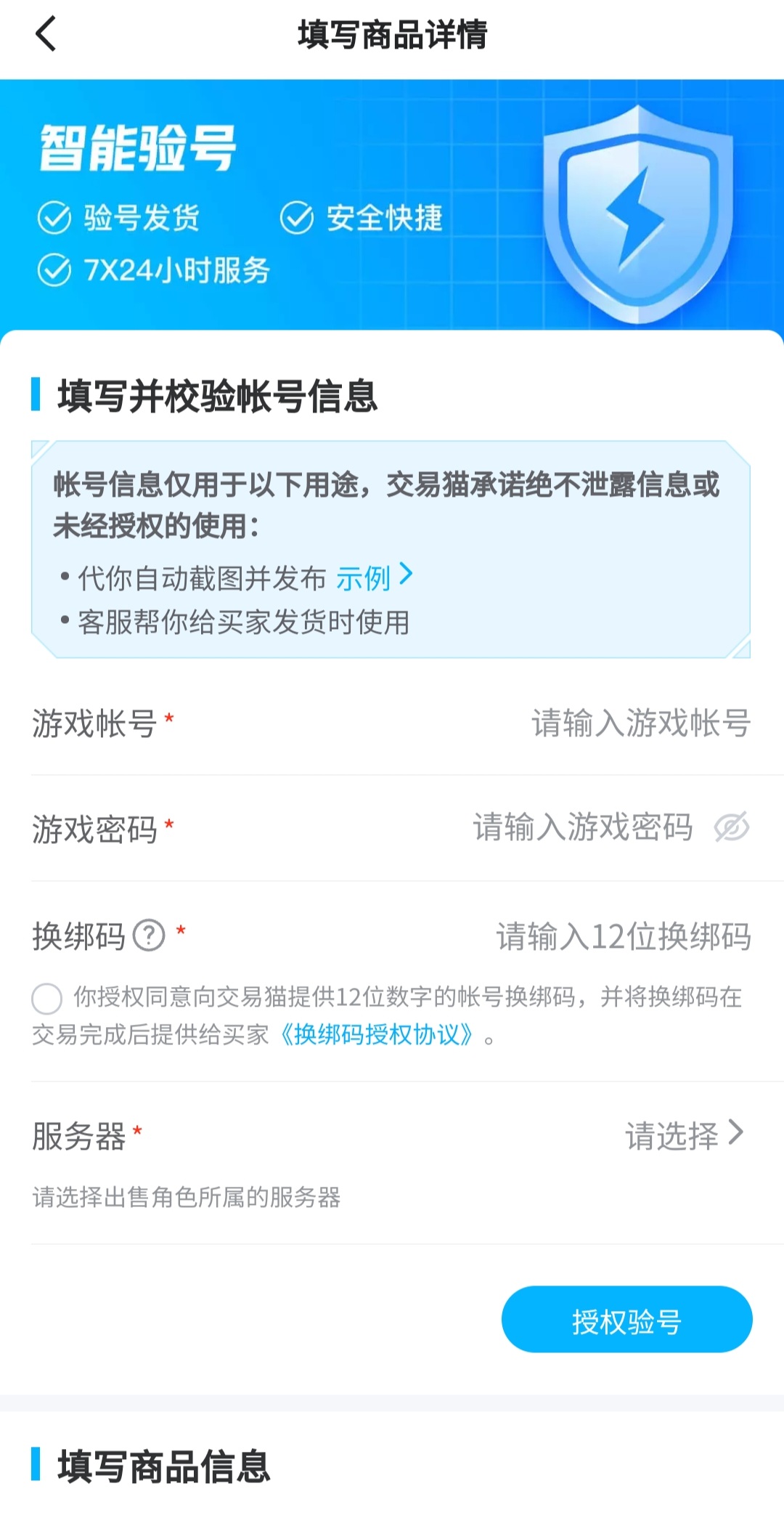The image size is (784, 1518).
Task: Go back using the top-left arrow
Action: pos(46,34)
